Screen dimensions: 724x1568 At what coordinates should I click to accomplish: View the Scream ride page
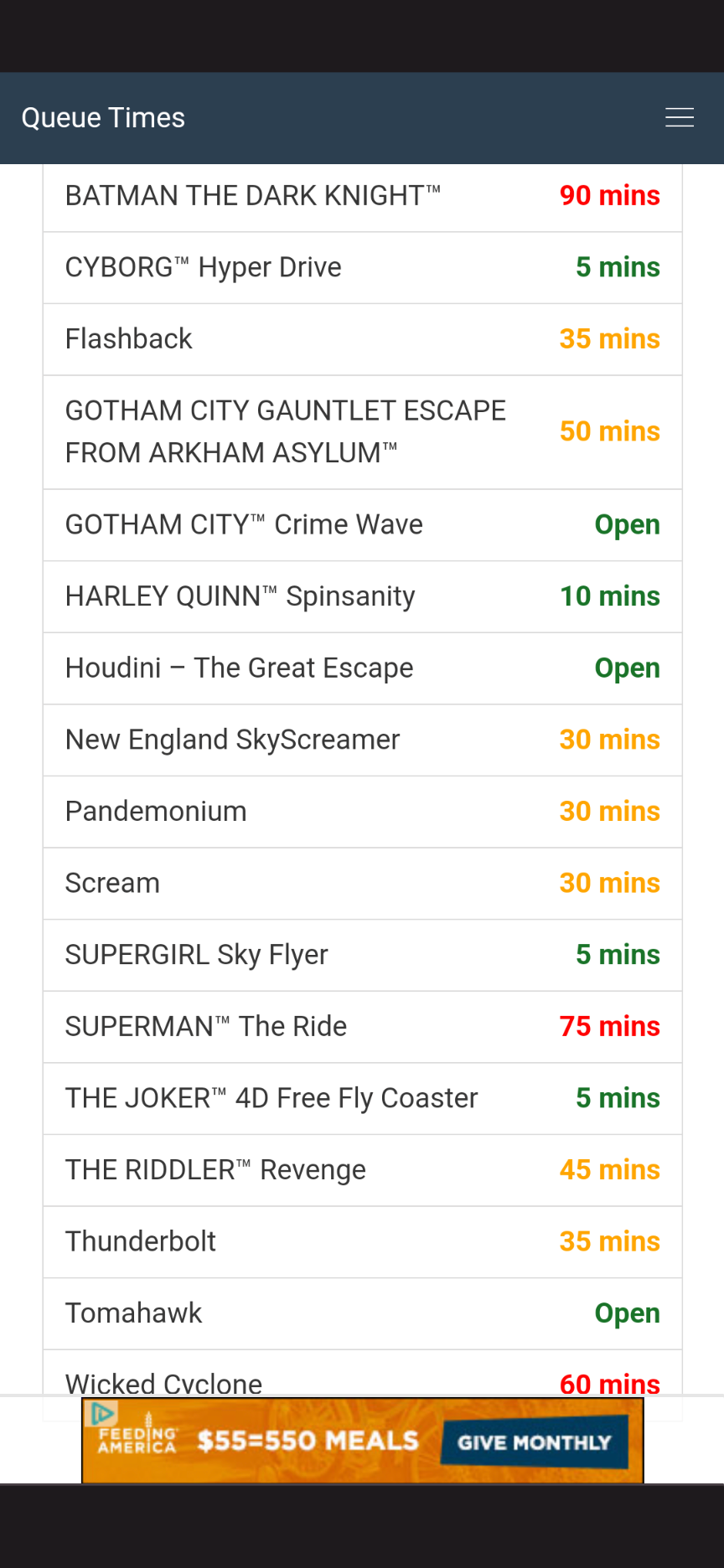coord(363,884)
